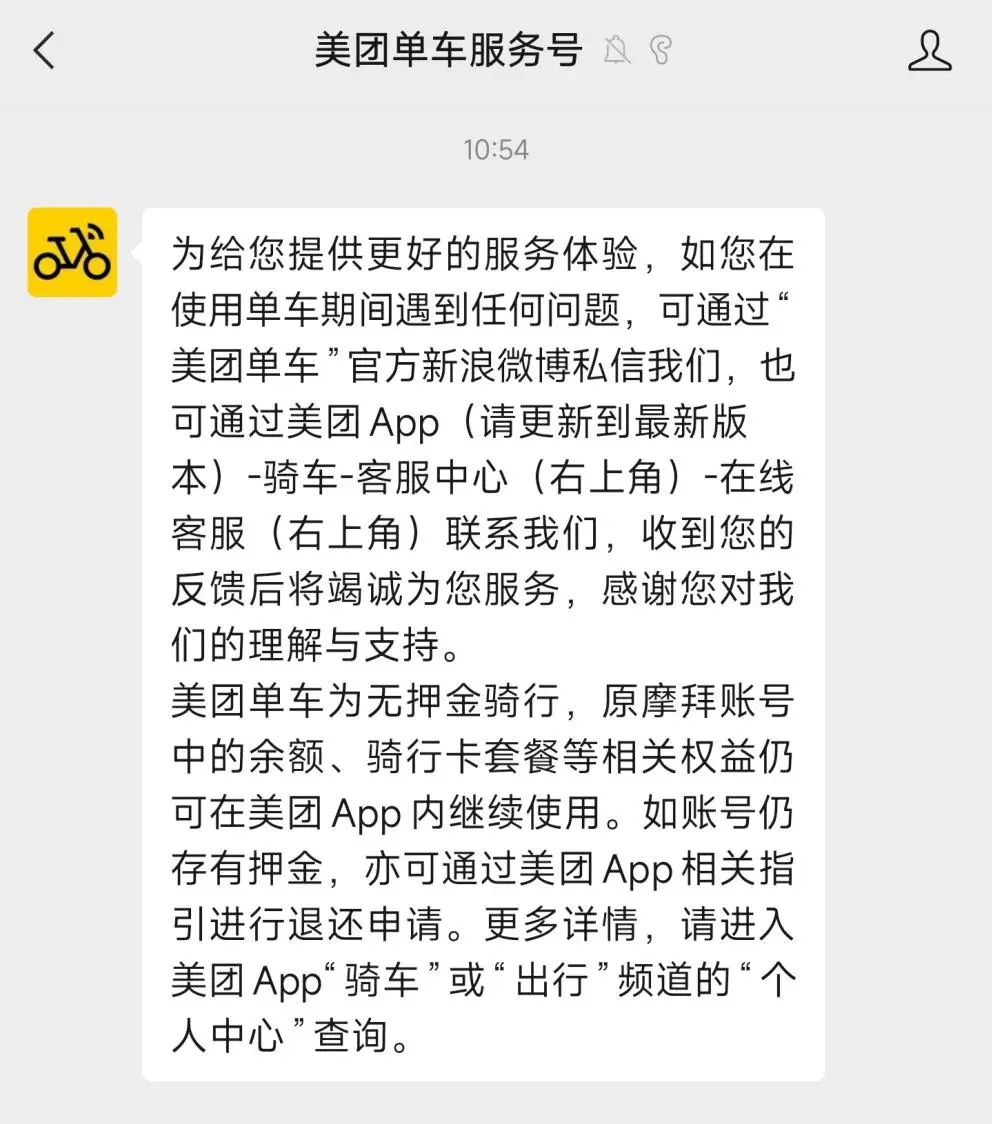
Task: Tap the yellow 美团单车 bike avatar
Action: (x=72, y=252)
